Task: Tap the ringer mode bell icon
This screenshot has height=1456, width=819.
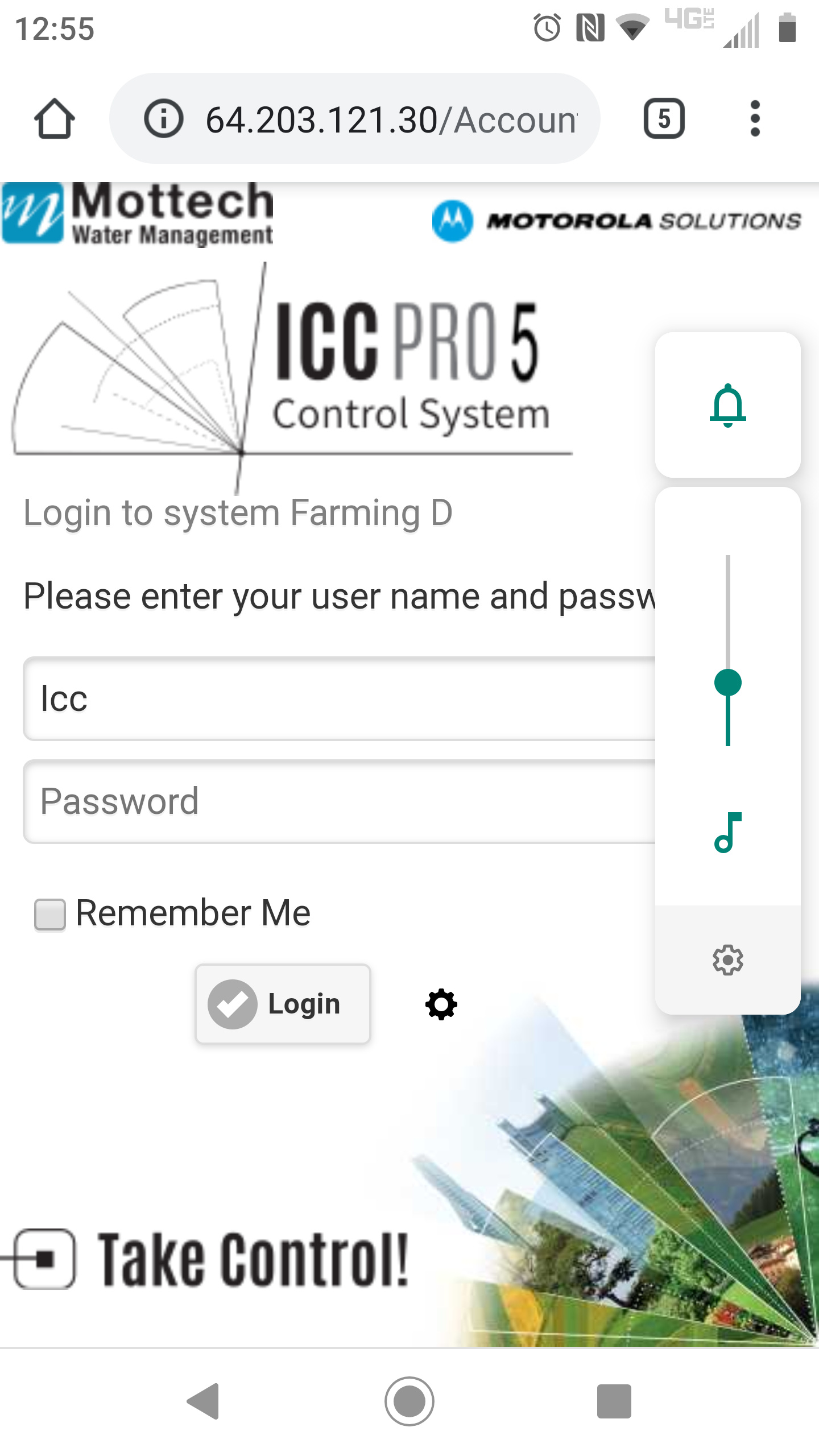Action: [x=727, y=406]
